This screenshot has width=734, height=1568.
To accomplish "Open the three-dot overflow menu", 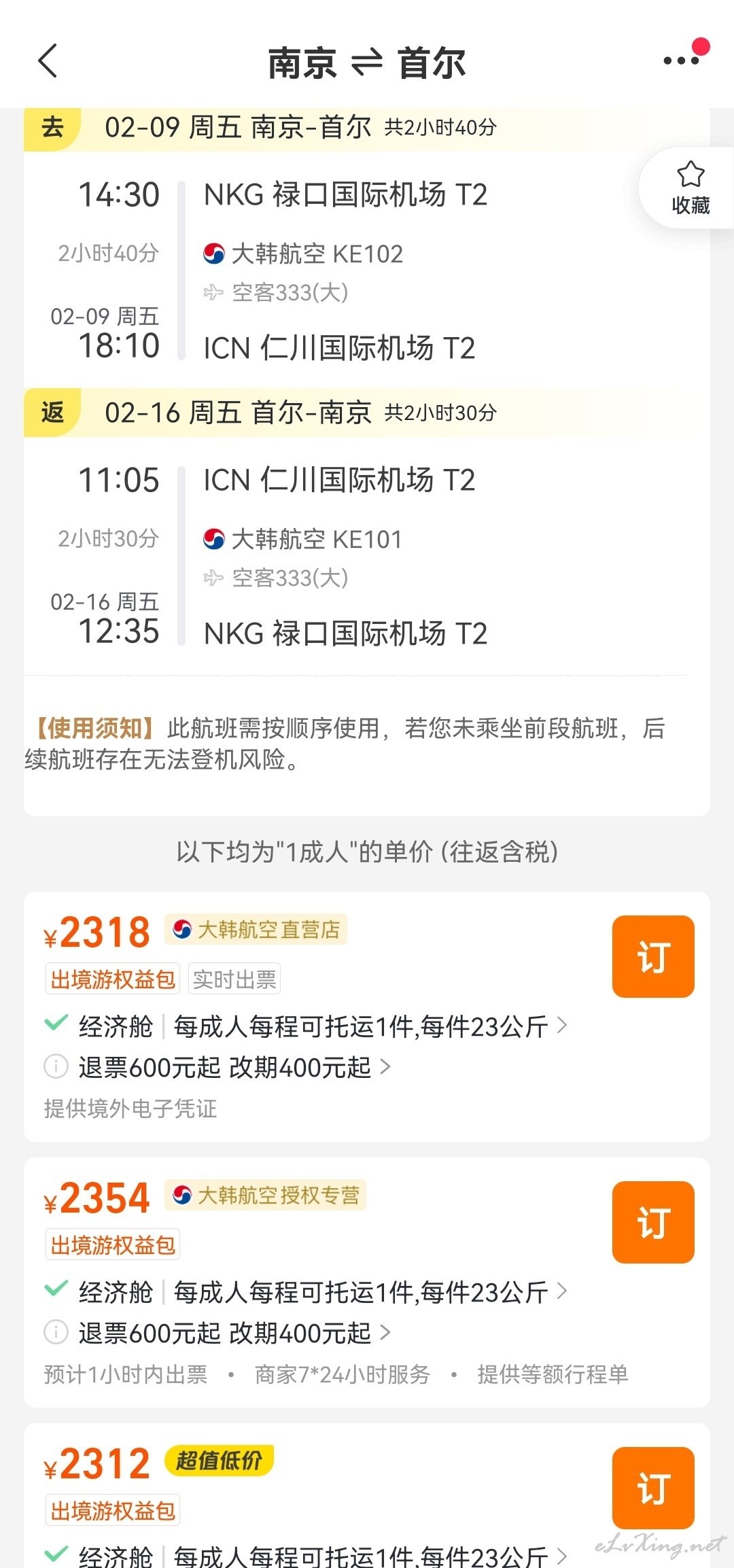I will point(681,60).
